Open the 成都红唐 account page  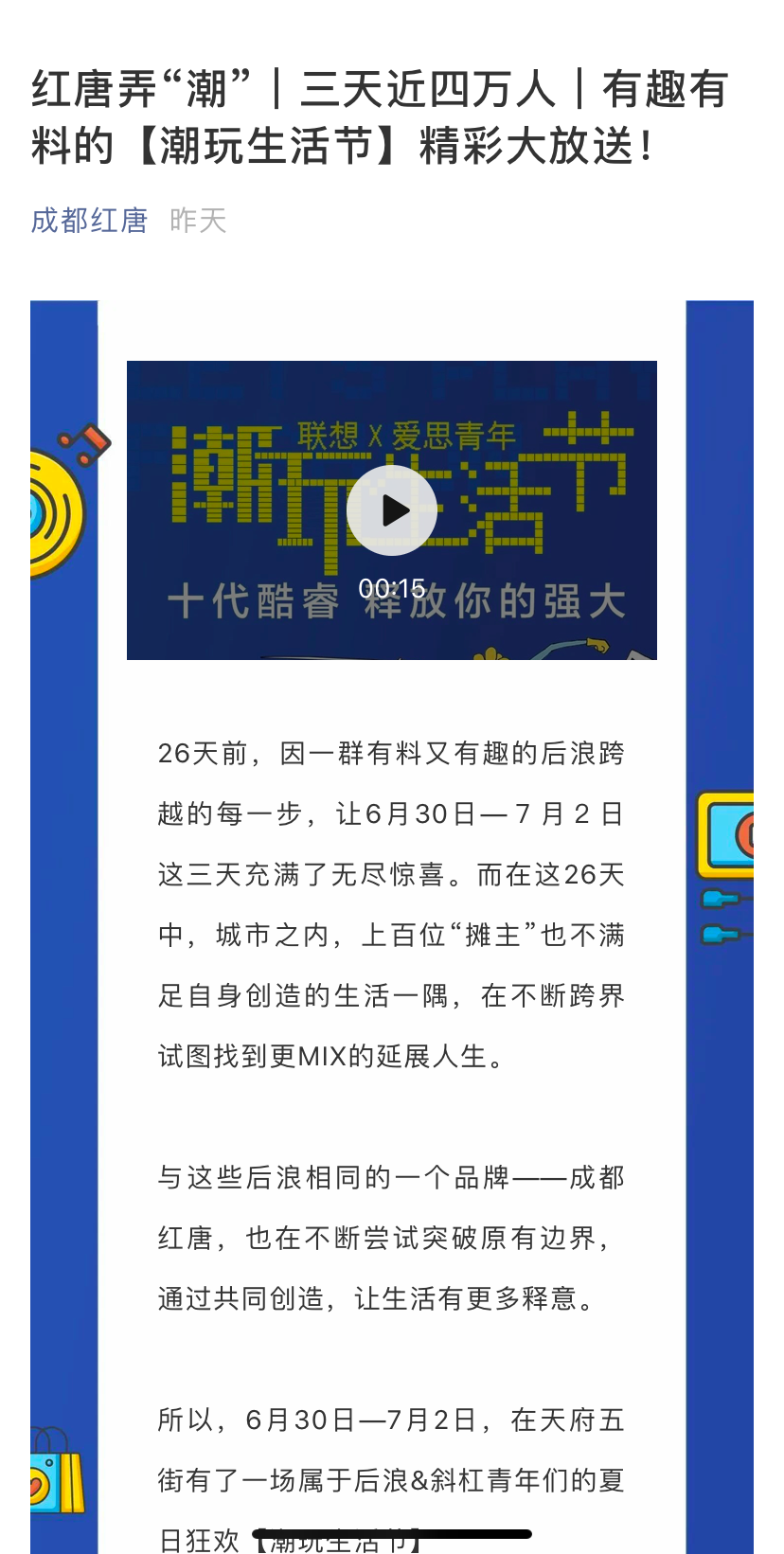(89, 221)
